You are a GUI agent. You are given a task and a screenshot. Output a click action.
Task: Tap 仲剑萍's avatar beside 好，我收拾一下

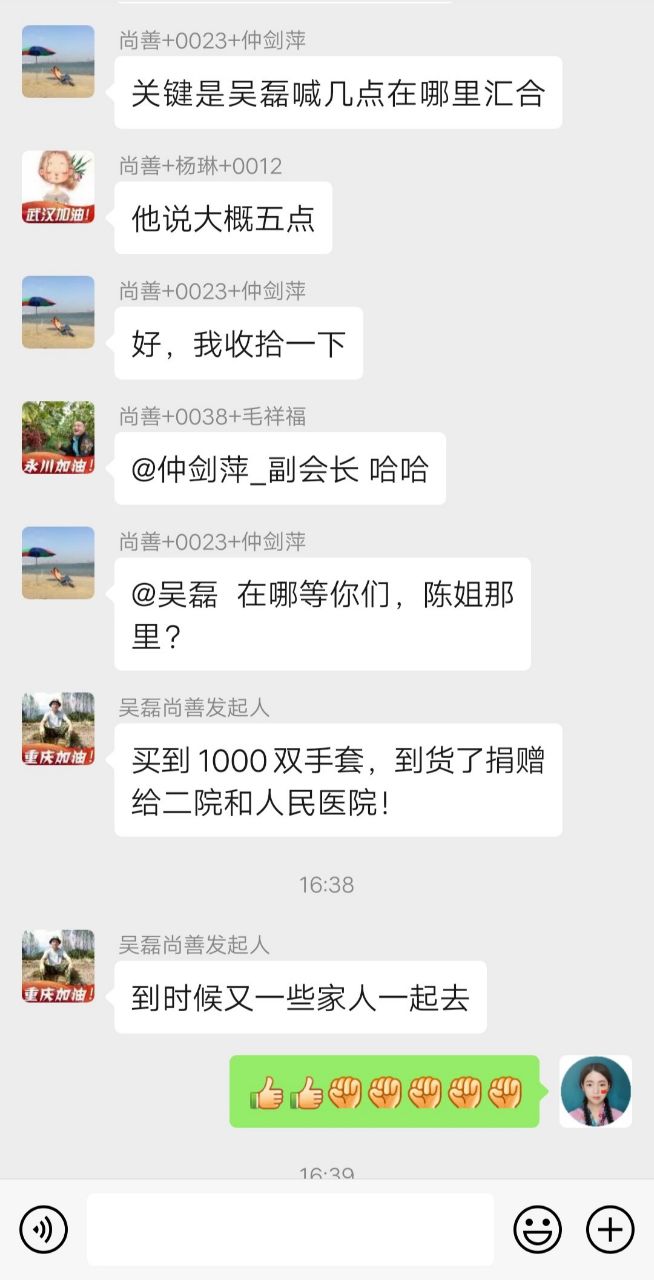[58, 312]
